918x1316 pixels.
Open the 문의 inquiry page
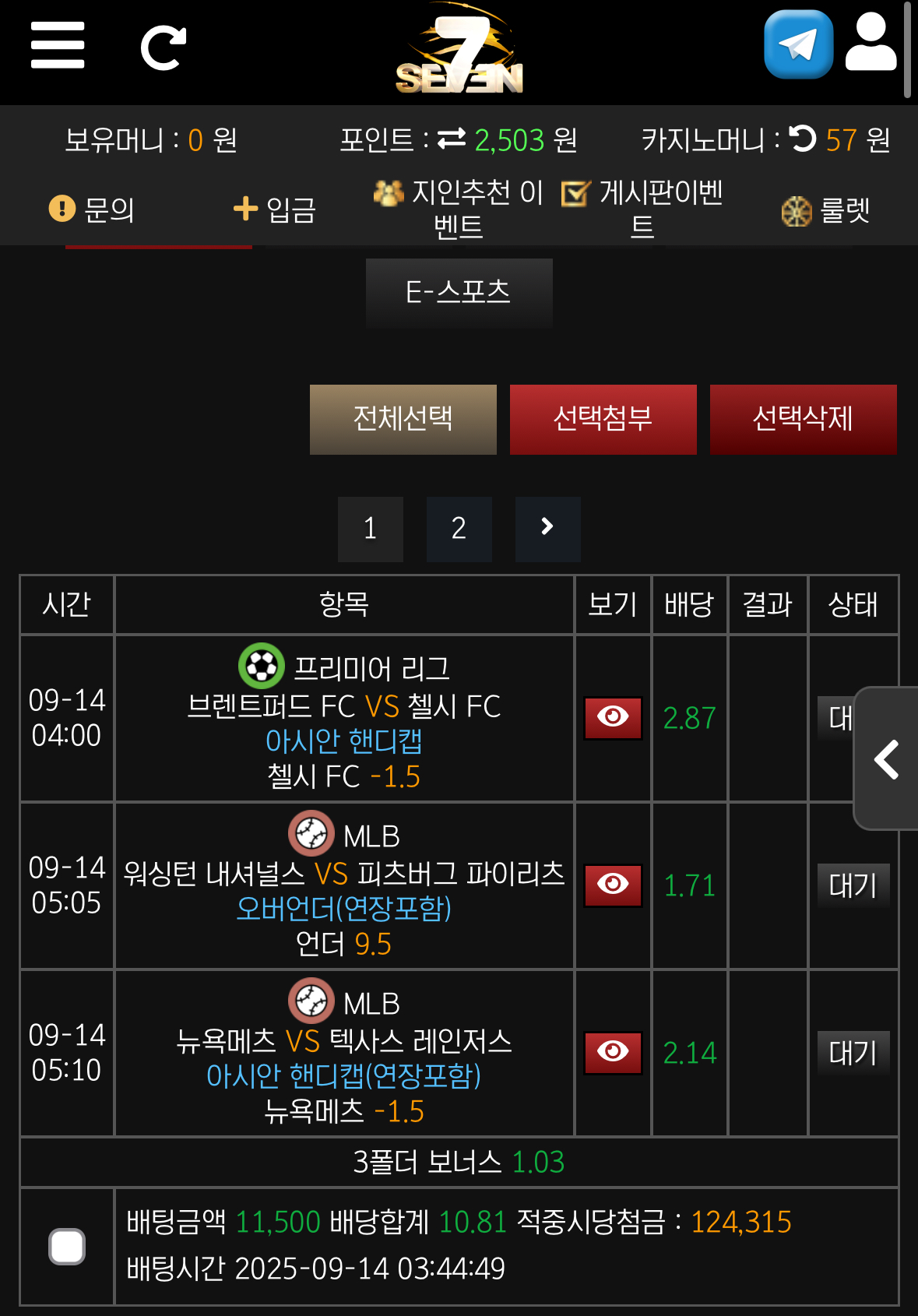click(x=92, y=209)
